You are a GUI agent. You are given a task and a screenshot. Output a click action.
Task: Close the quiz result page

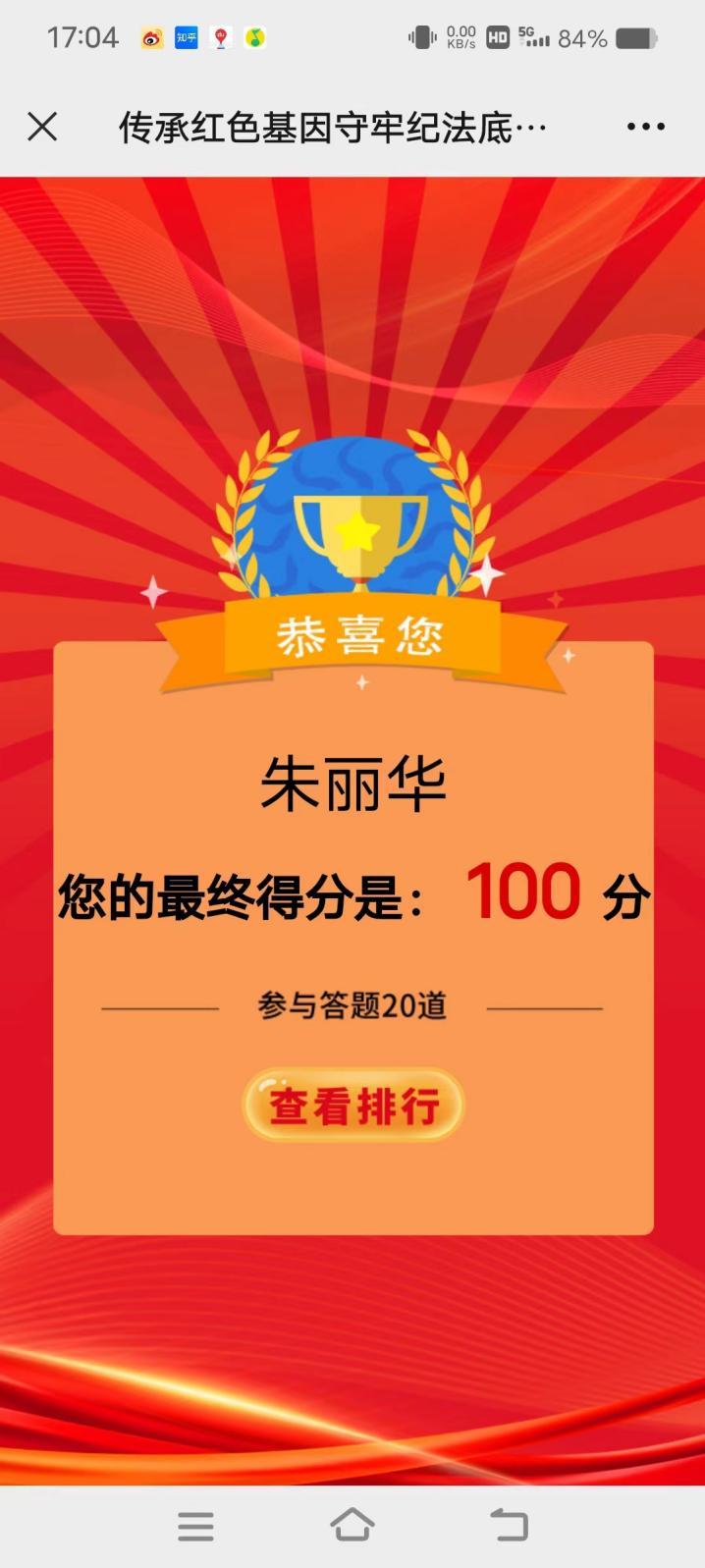click(x=42, y=127)
